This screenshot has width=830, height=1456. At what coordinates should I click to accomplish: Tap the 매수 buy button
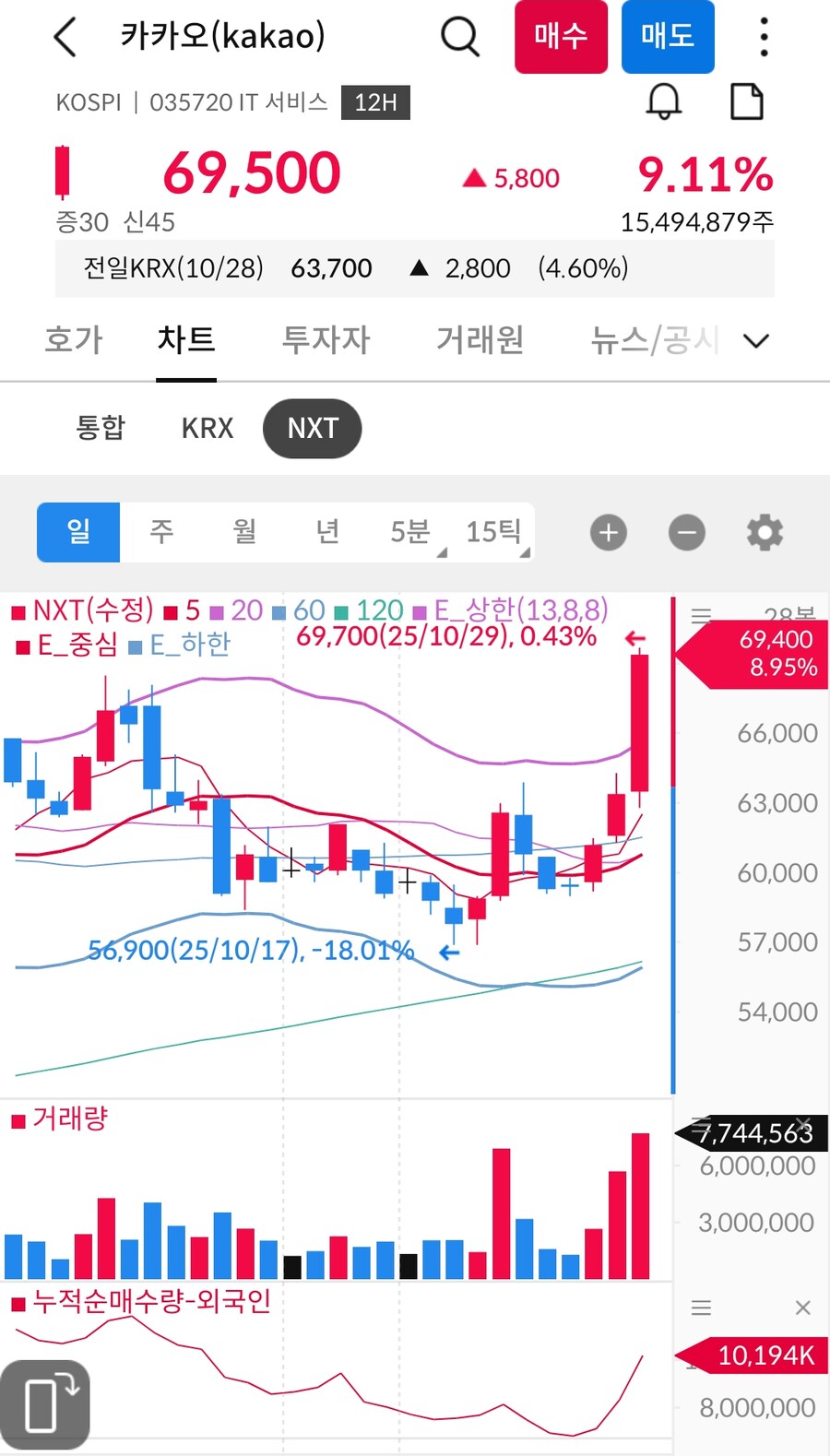(561, 37)
